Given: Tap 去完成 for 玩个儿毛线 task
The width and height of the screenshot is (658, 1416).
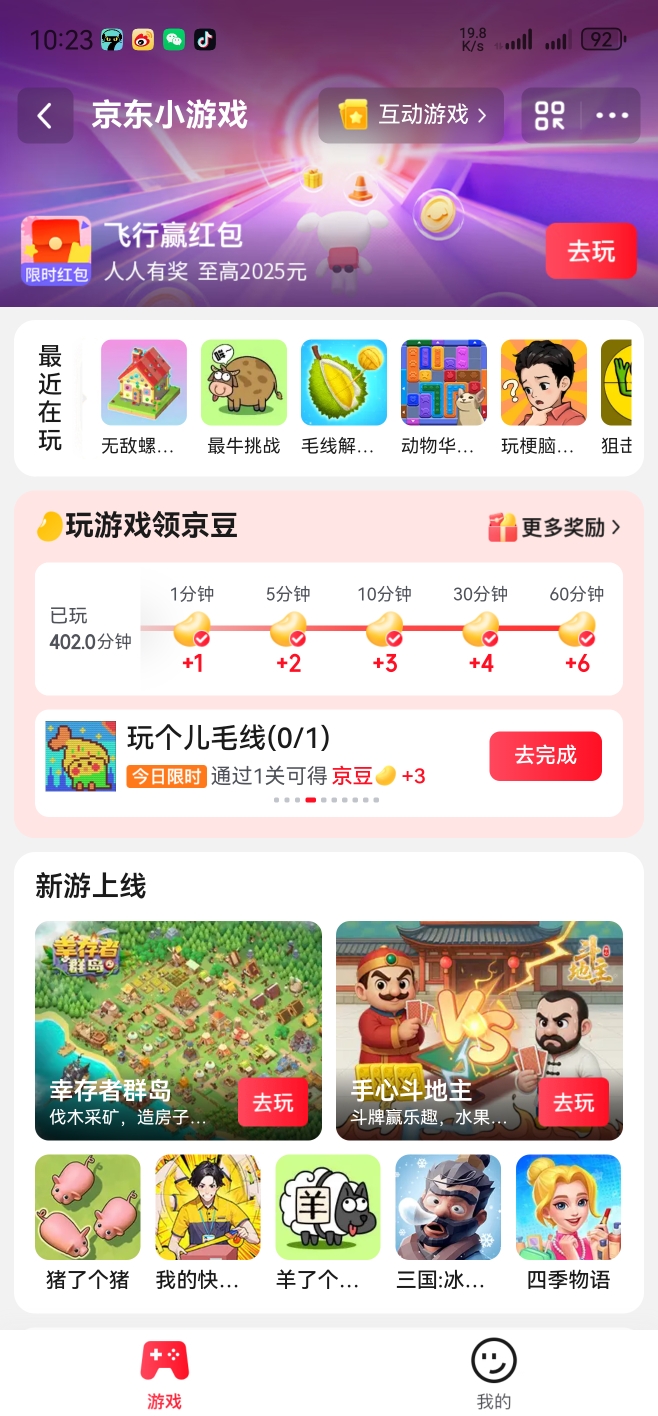Looking at the screenshot, I should pyautogui.click(x=545, y=756).
